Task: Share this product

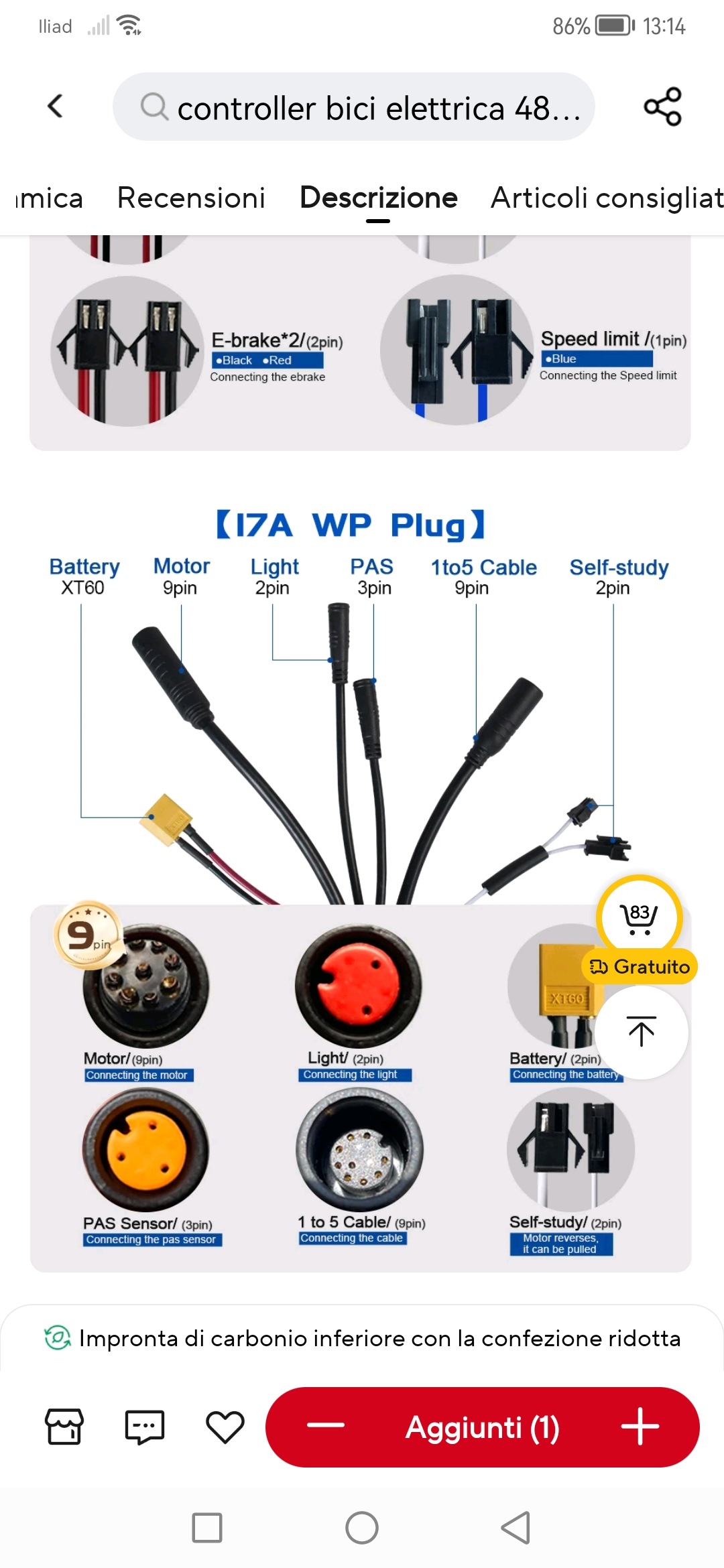Action: click(662, 107)
